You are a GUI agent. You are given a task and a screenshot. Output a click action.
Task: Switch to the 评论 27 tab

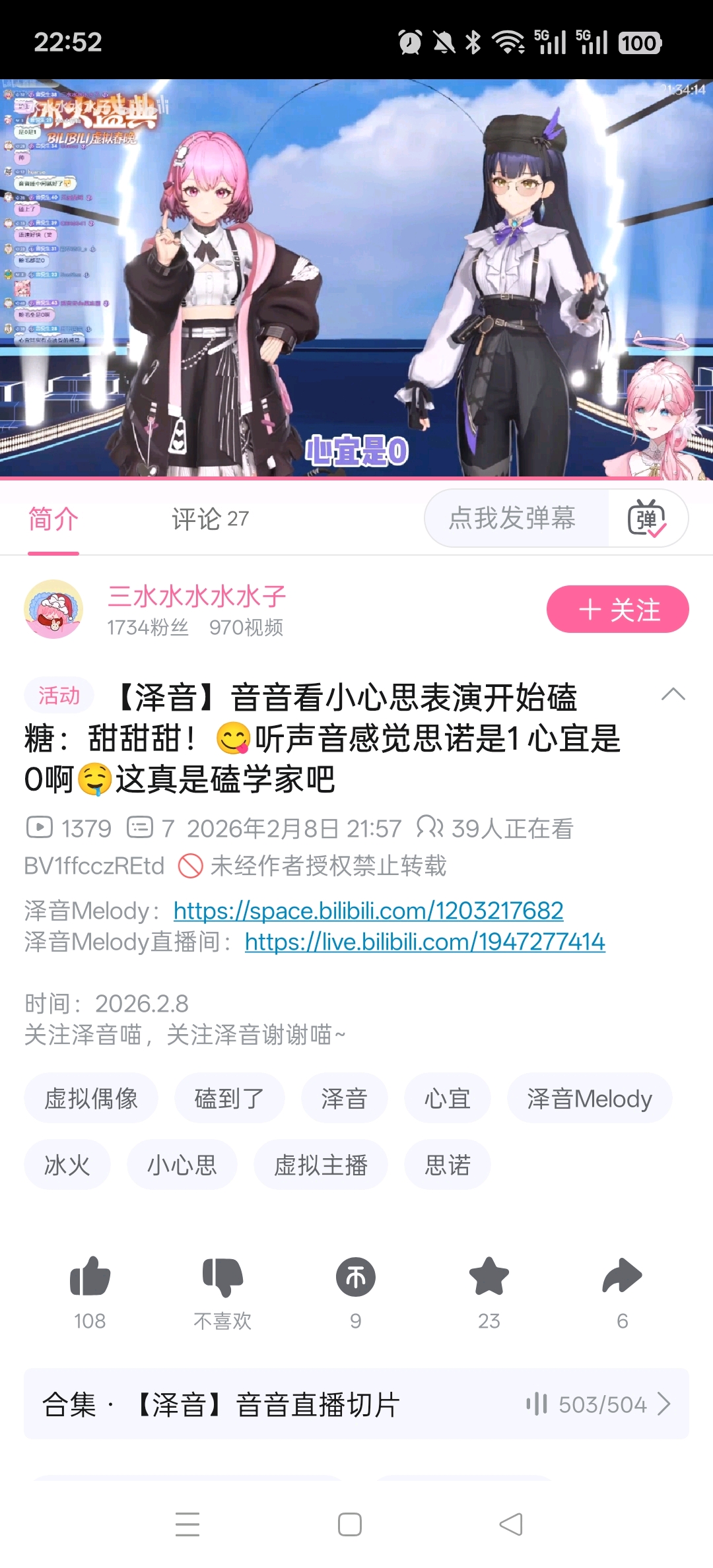tap(210, 519)
